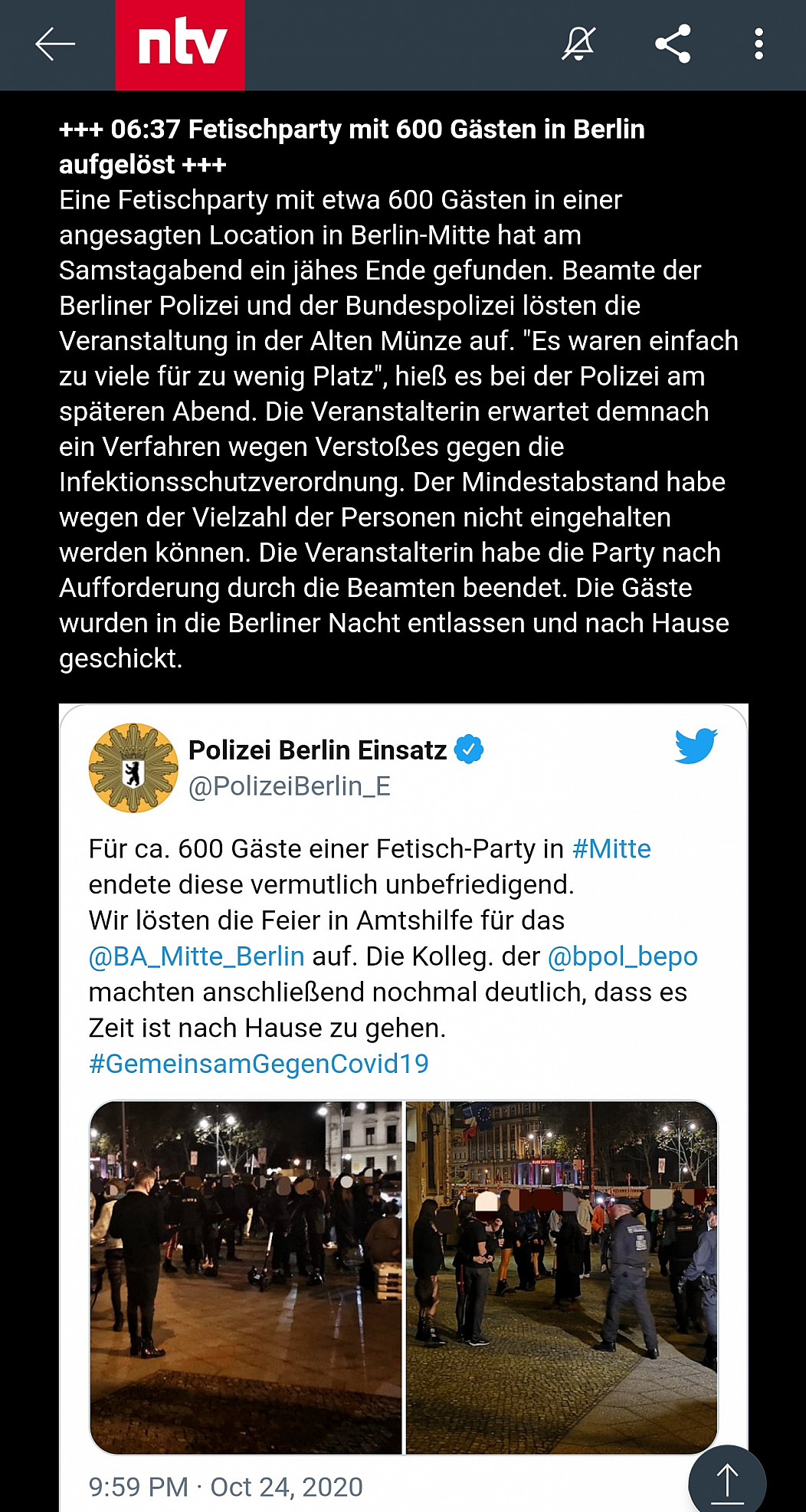Go back using the arrow icon
The image size is (806, 1512).
(55, 44)
